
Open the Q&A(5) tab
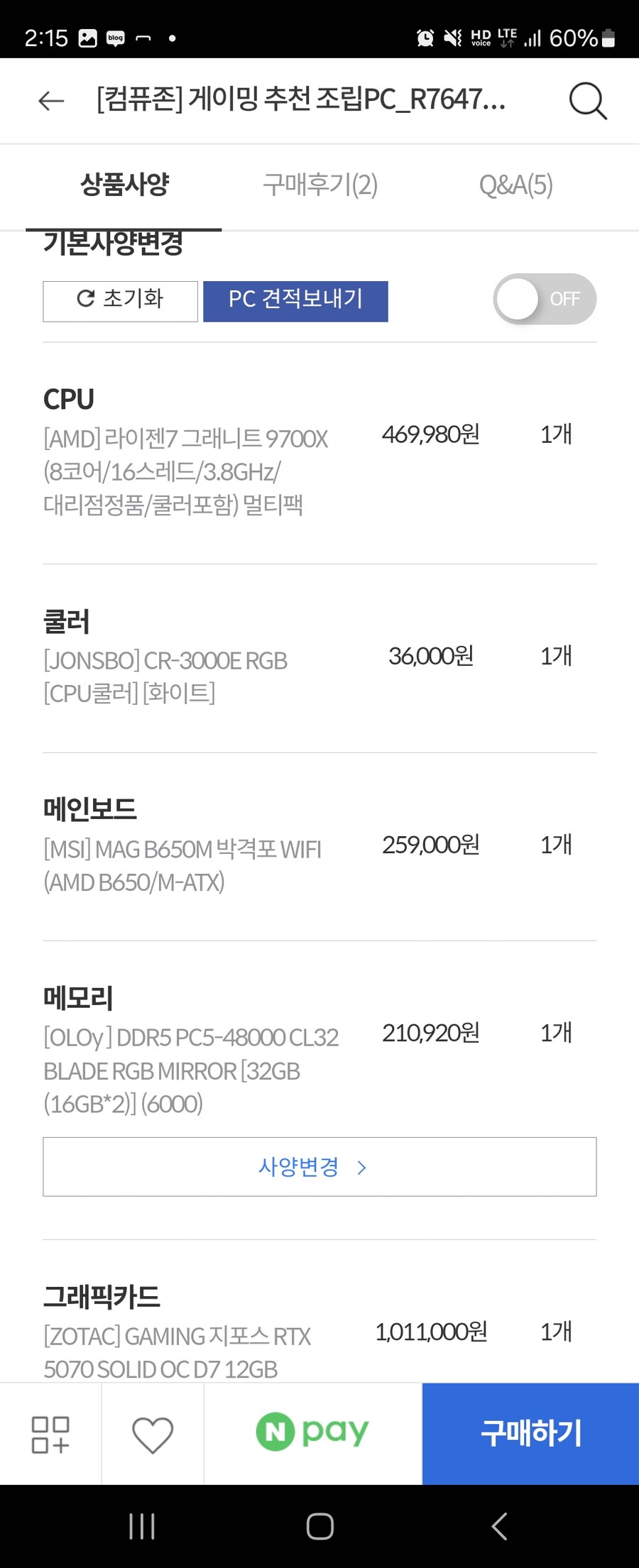(518, 185)
